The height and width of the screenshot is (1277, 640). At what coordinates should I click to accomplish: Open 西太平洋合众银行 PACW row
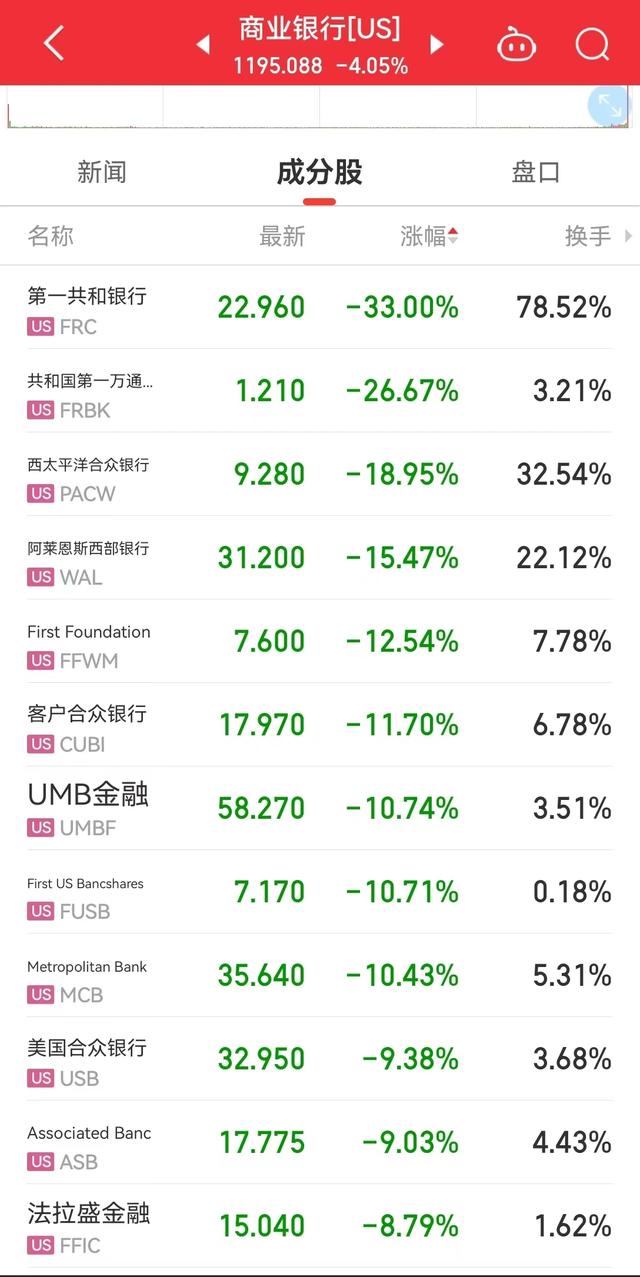(x=320, y=474)
